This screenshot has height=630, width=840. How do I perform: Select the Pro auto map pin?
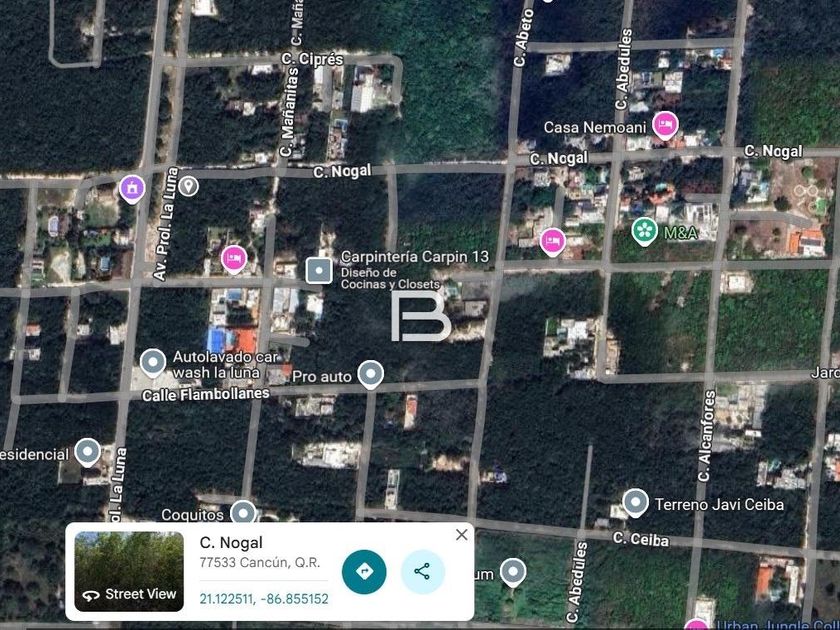tap(371, 374)
